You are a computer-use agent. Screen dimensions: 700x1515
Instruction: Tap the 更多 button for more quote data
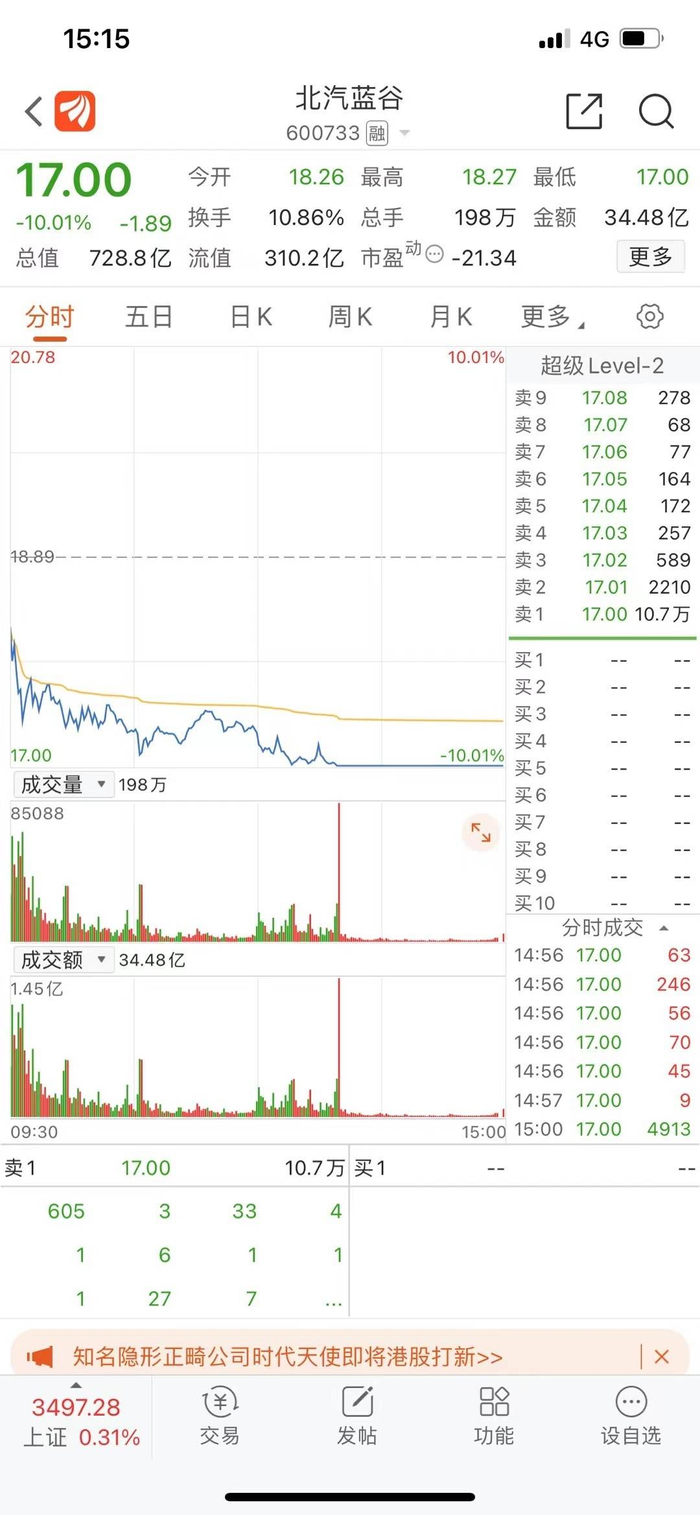coord(650,257)
